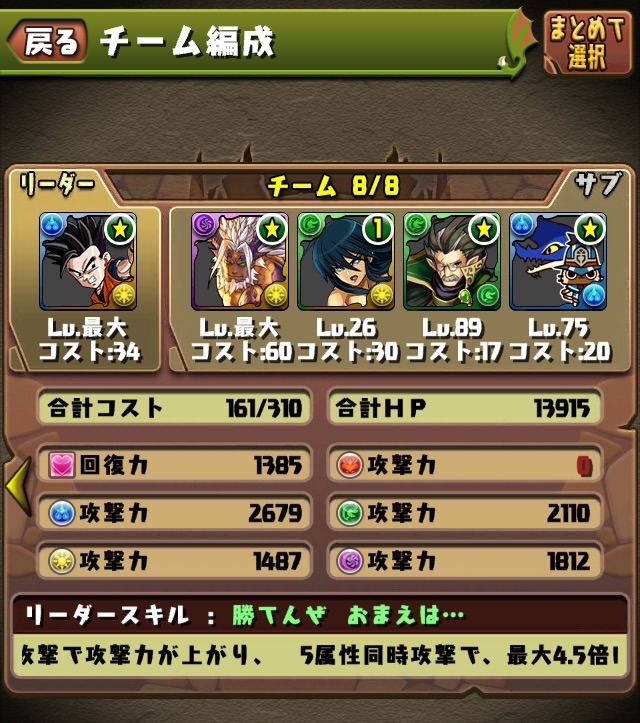Choose the Lv.26 sub monster
This screenshot has height=723, width=640.
pyautogui.click(x=344, y=261)
